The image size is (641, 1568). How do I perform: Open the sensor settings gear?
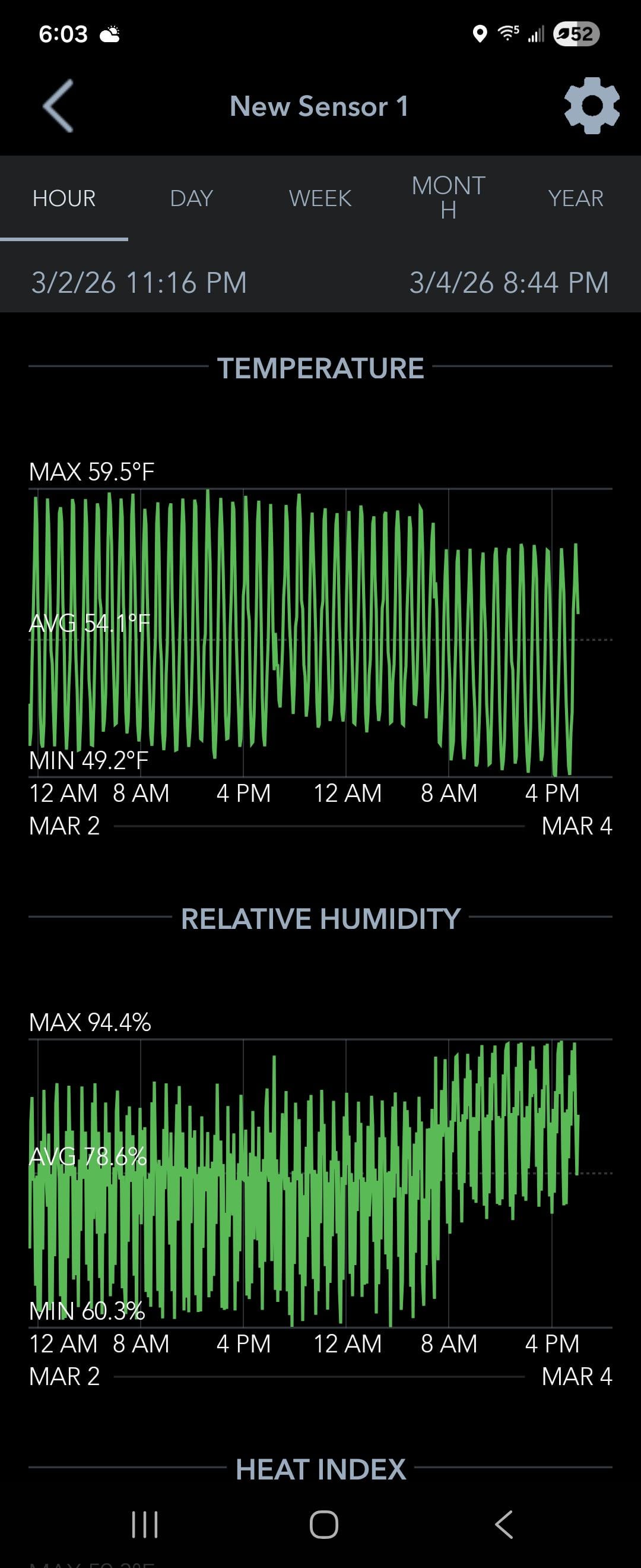click(x=591, y=106)
